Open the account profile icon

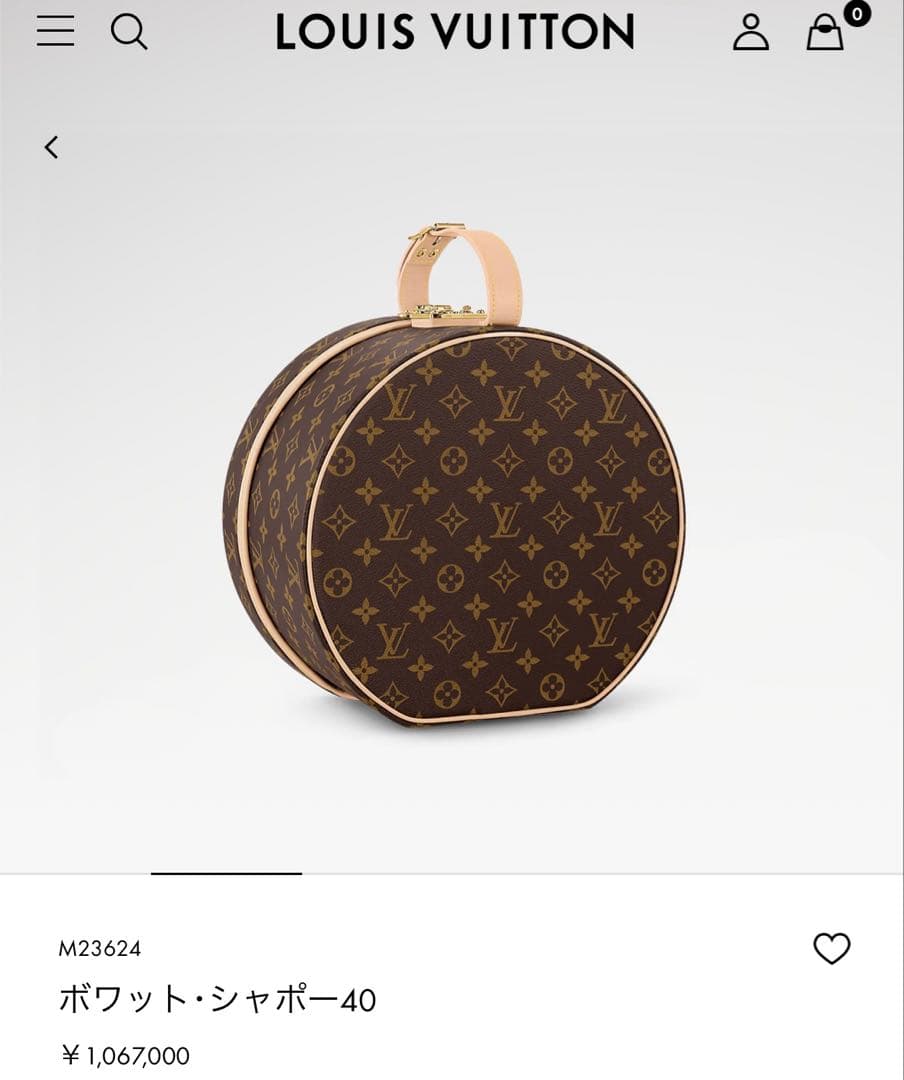(750, 32)
